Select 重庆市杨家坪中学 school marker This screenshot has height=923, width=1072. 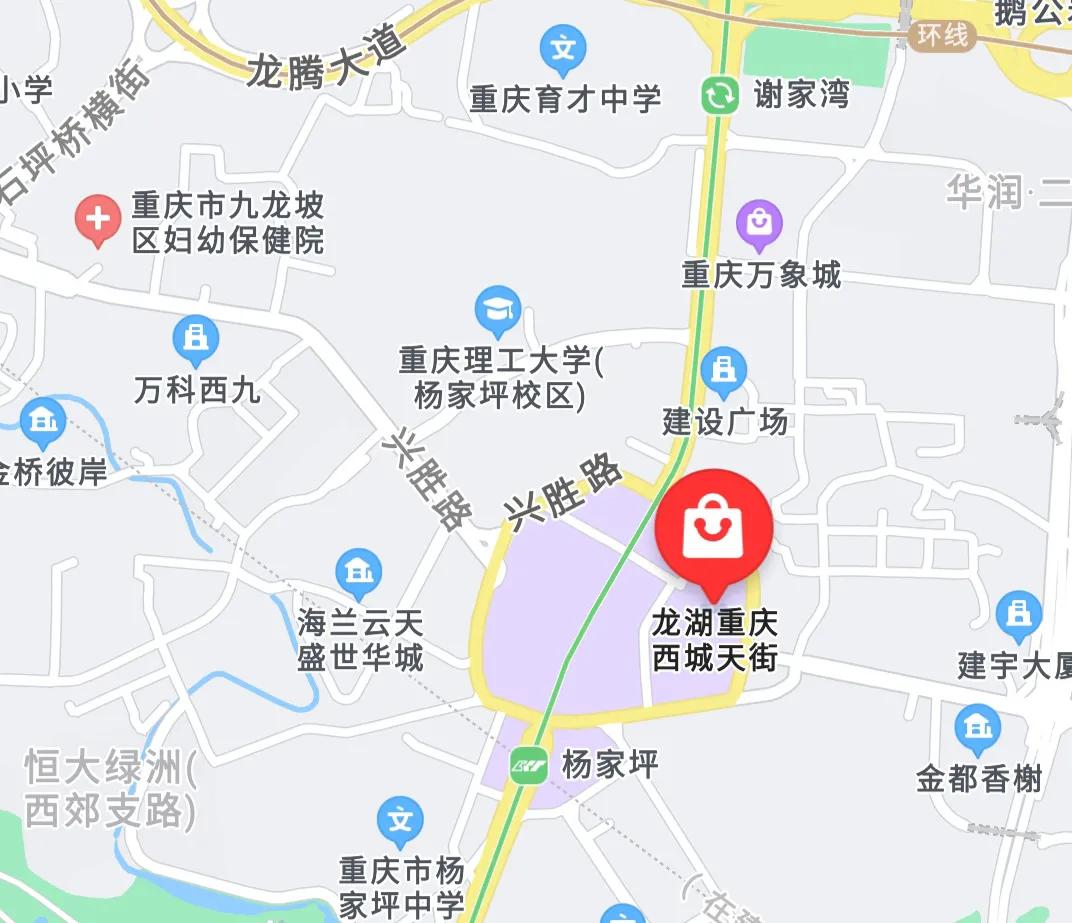(x=400, y=821)
